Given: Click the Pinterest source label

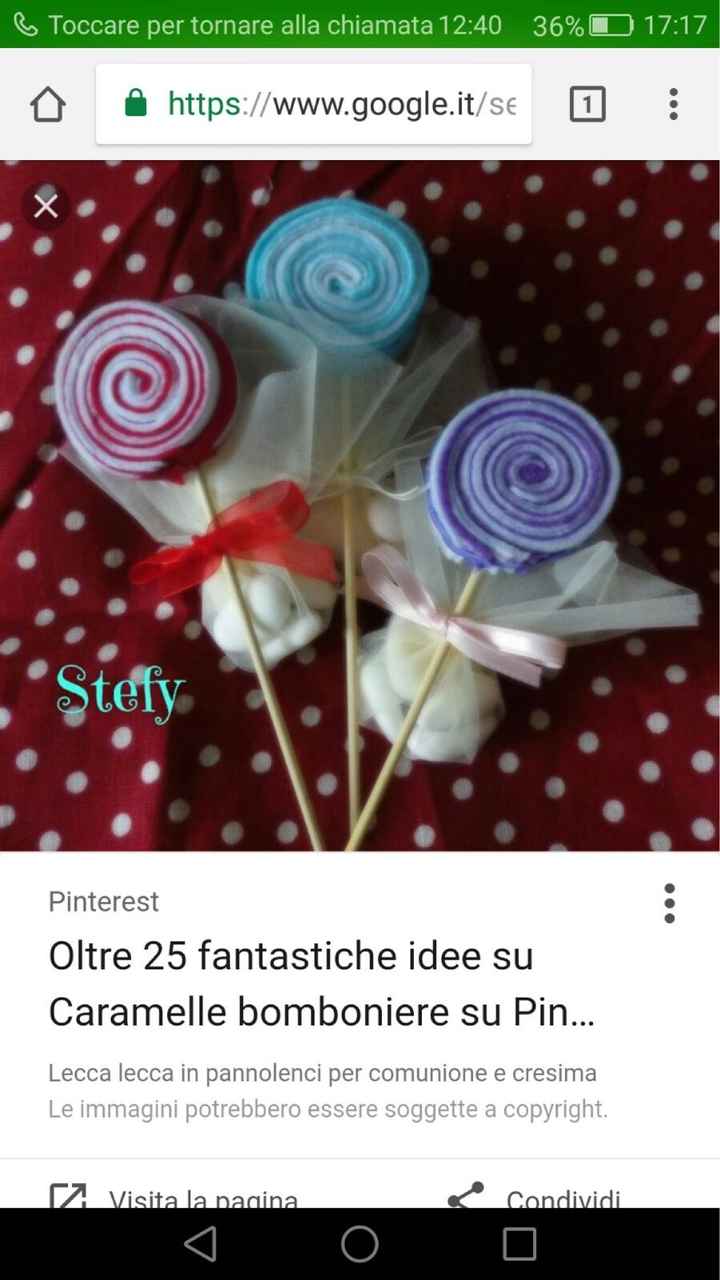Looking at the screenshot, I should click(103, 902).
